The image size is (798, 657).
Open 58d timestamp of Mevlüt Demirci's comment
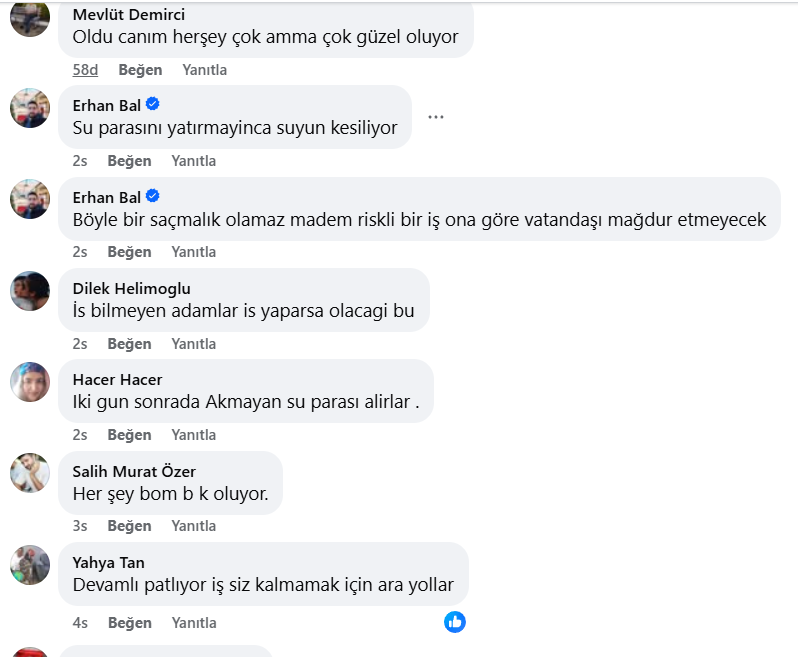point(85,70)
